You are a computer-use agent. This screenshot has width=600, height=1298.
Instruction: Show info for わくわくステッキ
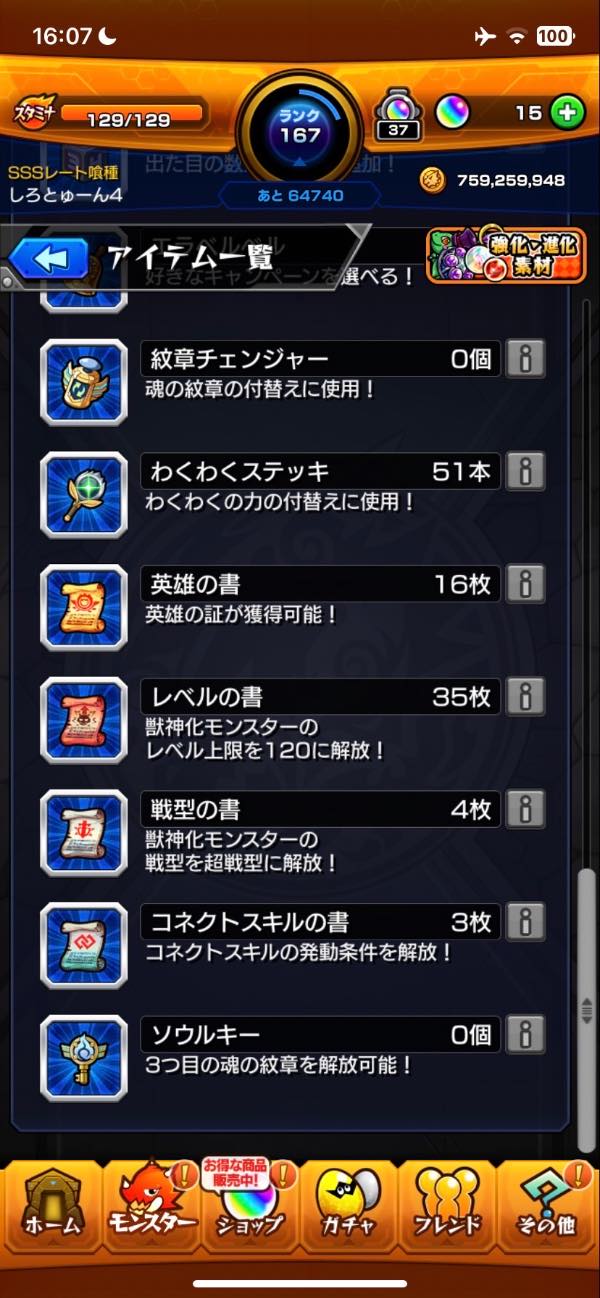coord(525,471)
